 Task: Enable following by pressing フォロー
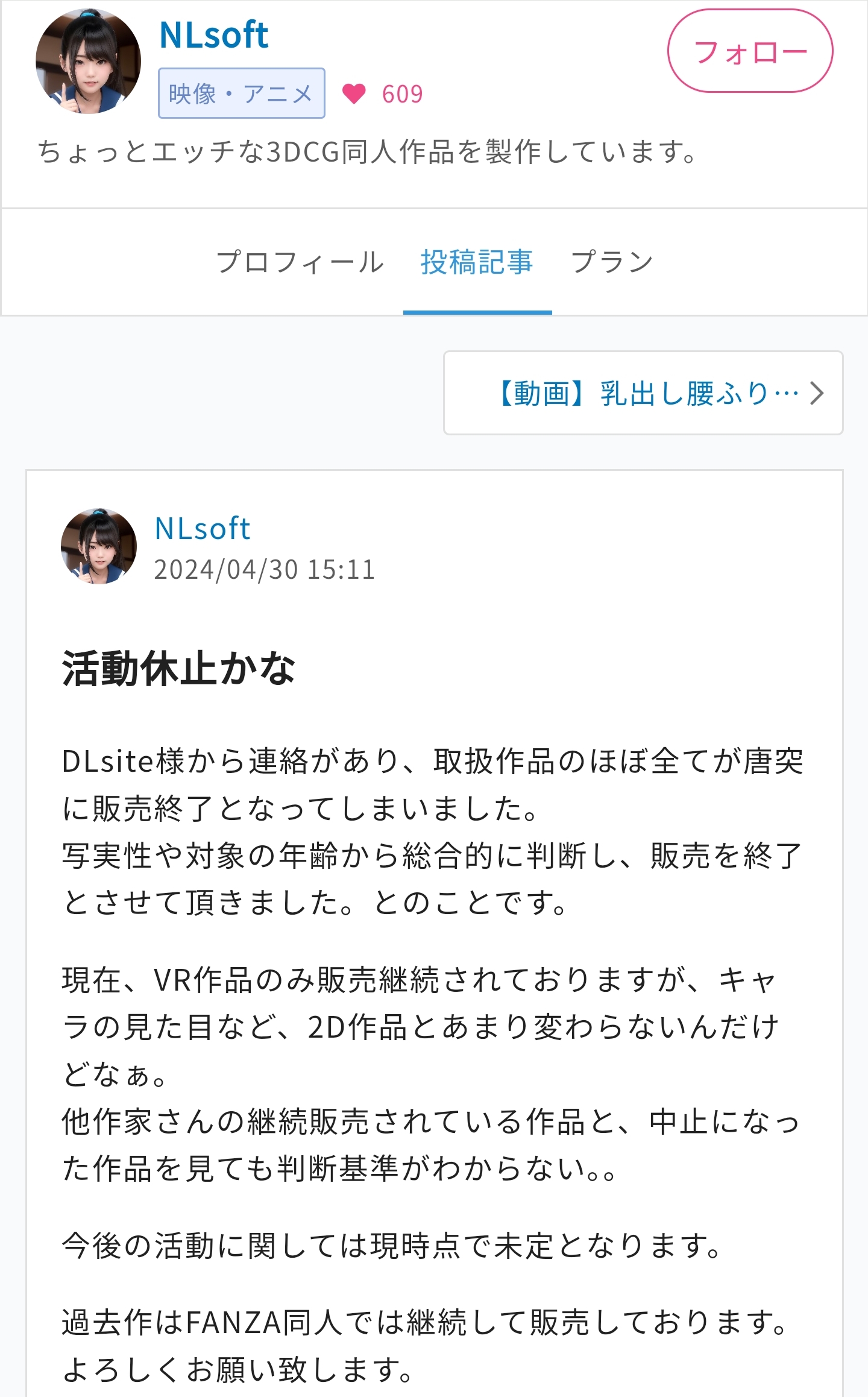(749, 51)
